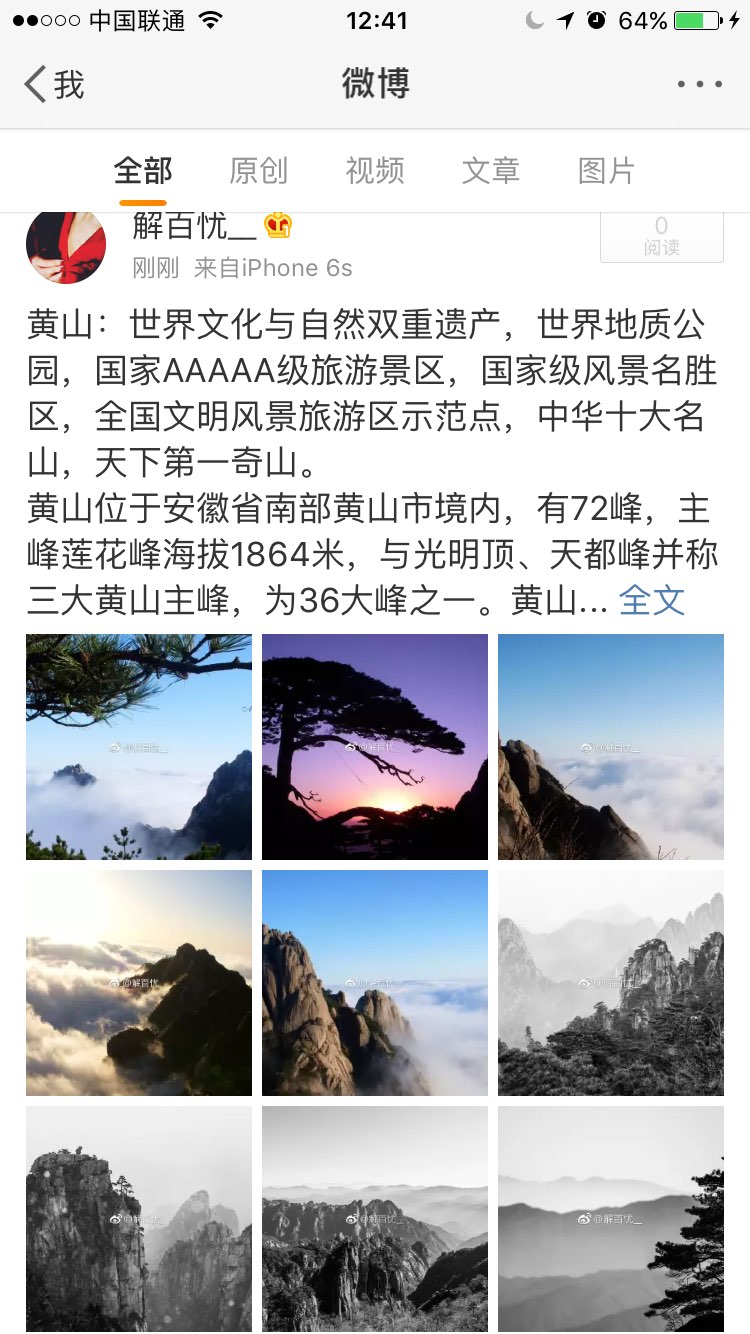
Task: Open the blue sky rocky ridge photo
Action: click(611, 747)
